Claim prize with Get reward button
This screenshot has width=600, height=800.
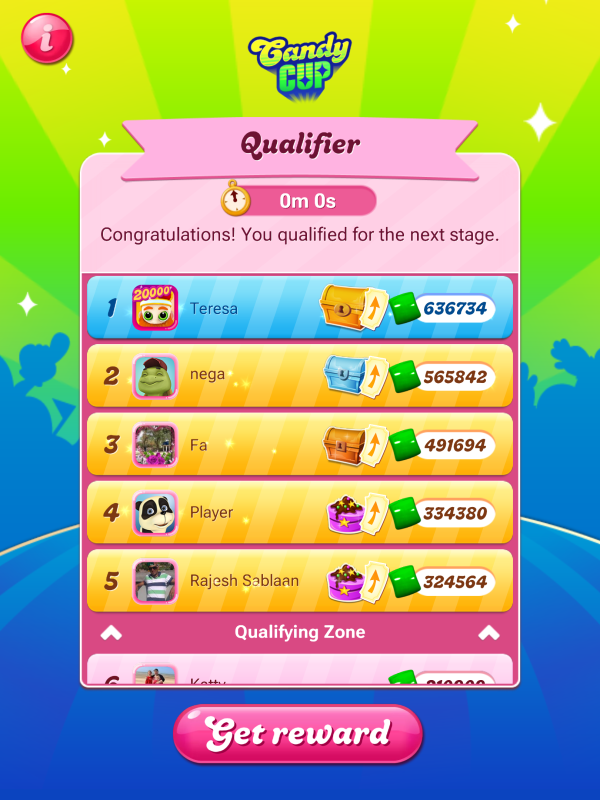[x=298, y=734]
